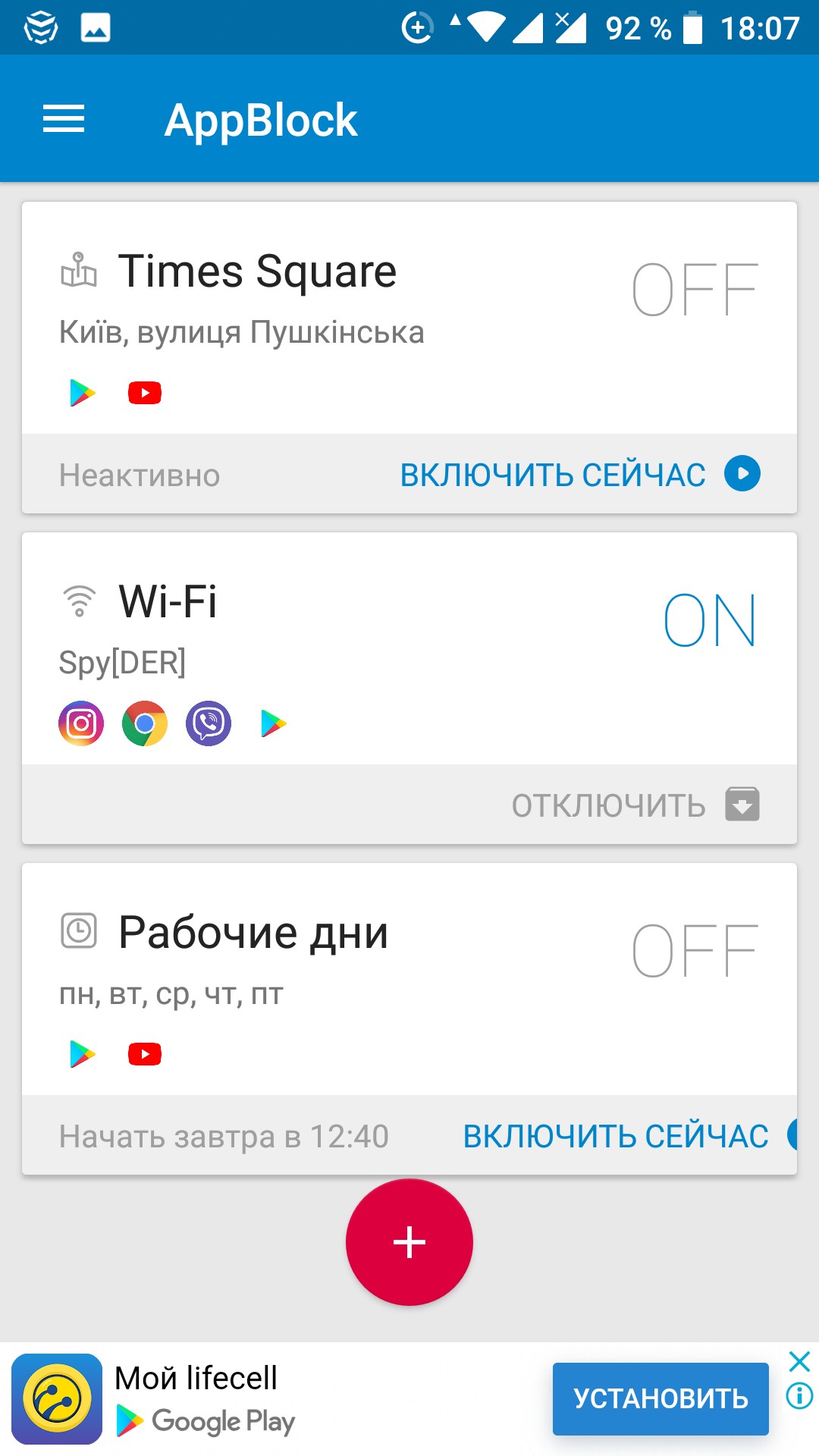Activate Times Square profile now
Image resolution: width=819 pixels, height=1456 pixels.
[x=580, y=475]
